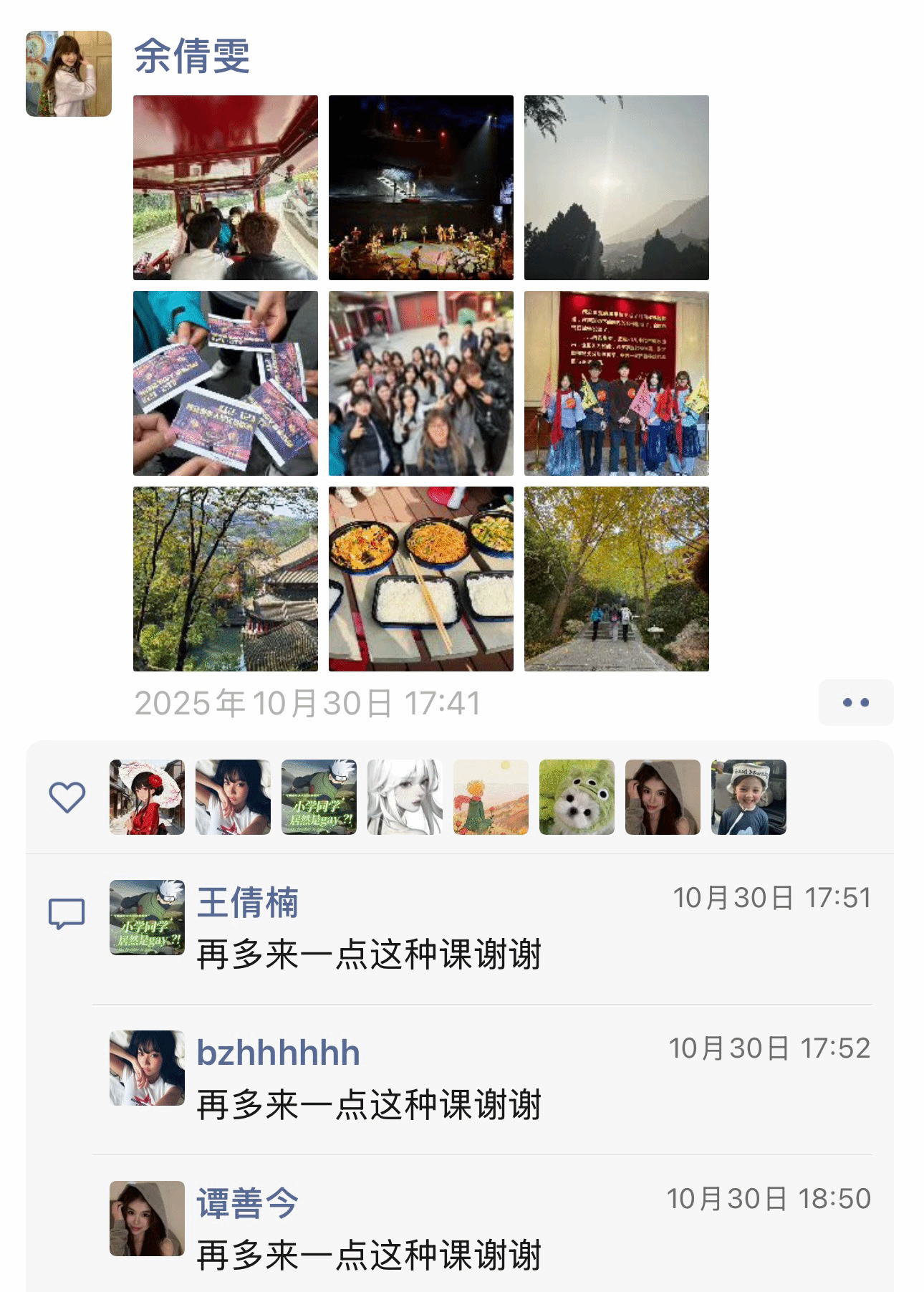Open 余倩雯's profile avatar
924x1292 pixels.
[69, 73]
